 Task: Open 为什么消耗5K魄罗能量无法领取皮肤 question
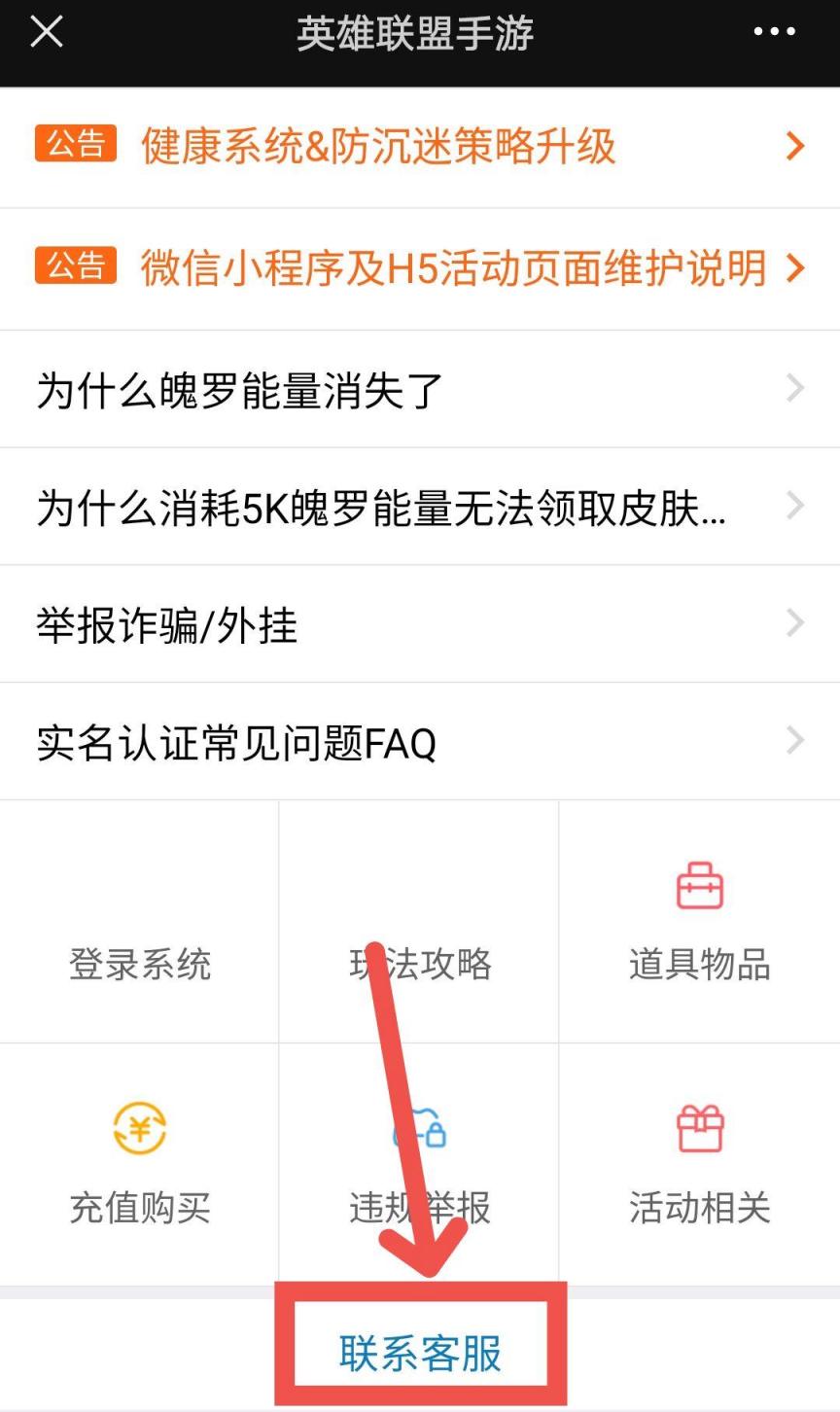418,507
